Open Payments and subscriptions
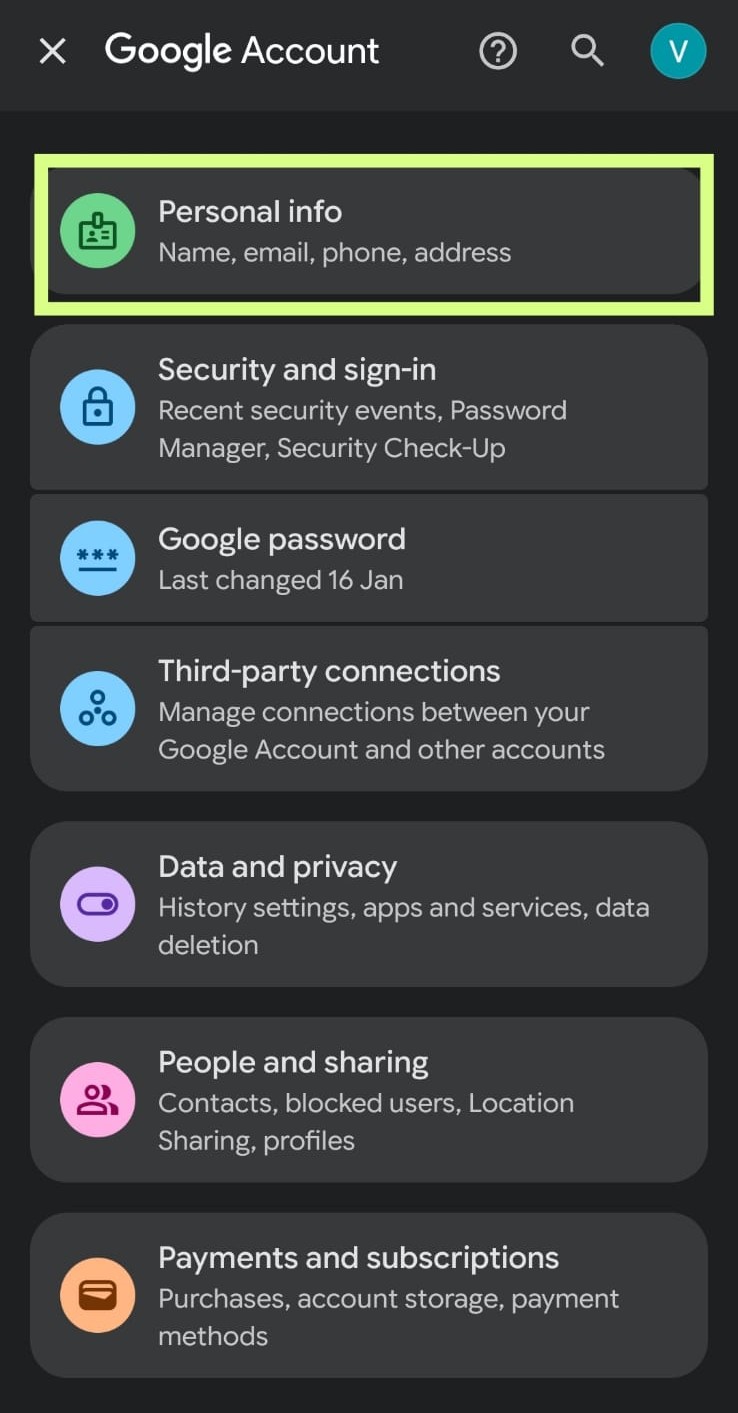This screenshot has width=738, height=1413. click(370, 1296)
